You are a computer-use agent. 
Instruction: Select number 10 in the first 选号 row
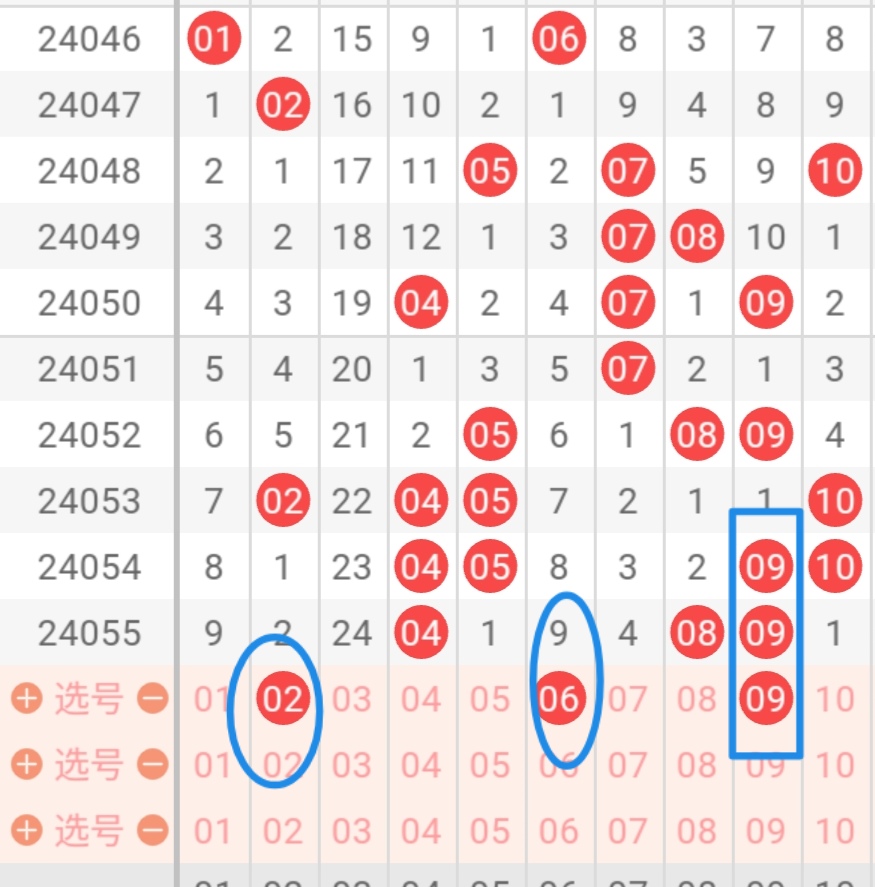click(834, 699)
